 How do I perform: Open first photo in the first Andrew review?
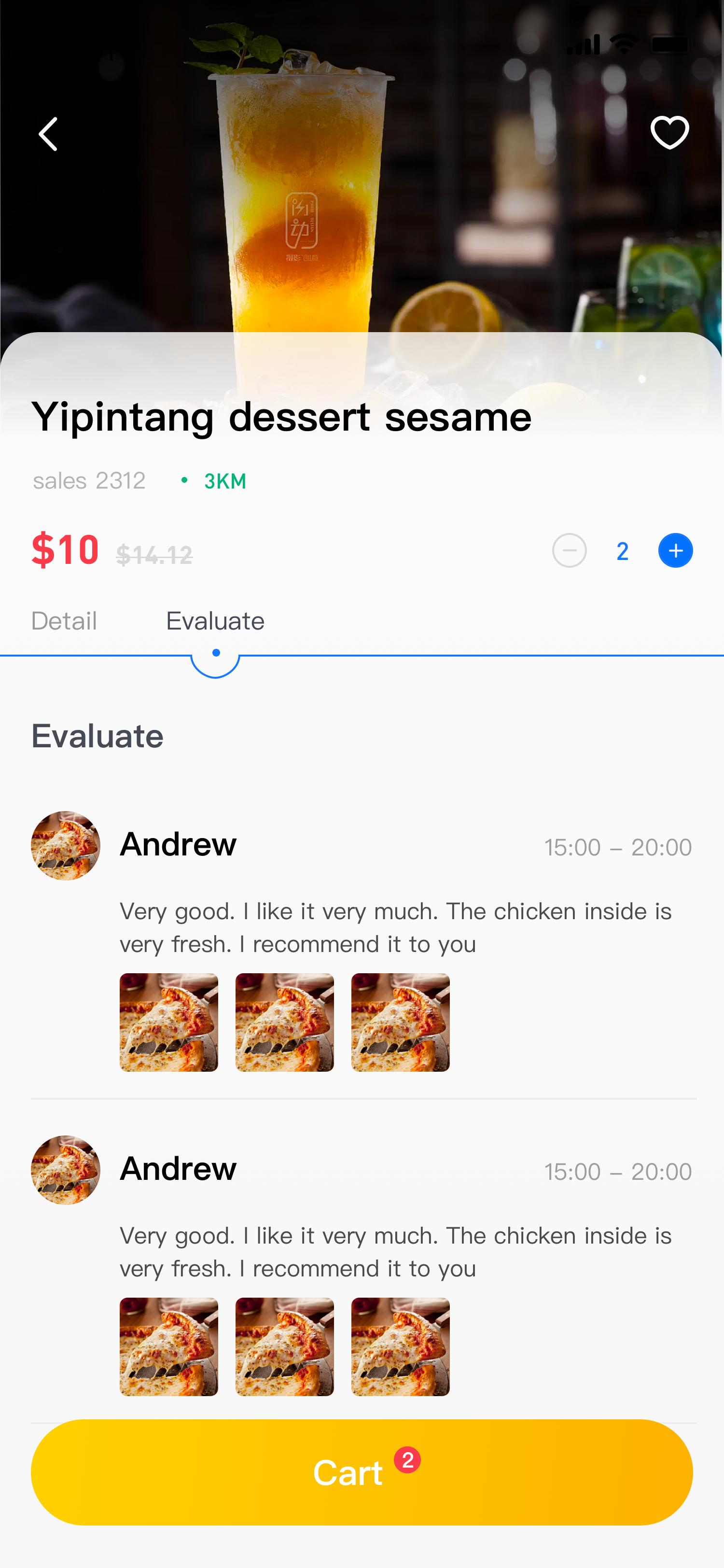click(168, 1022)
